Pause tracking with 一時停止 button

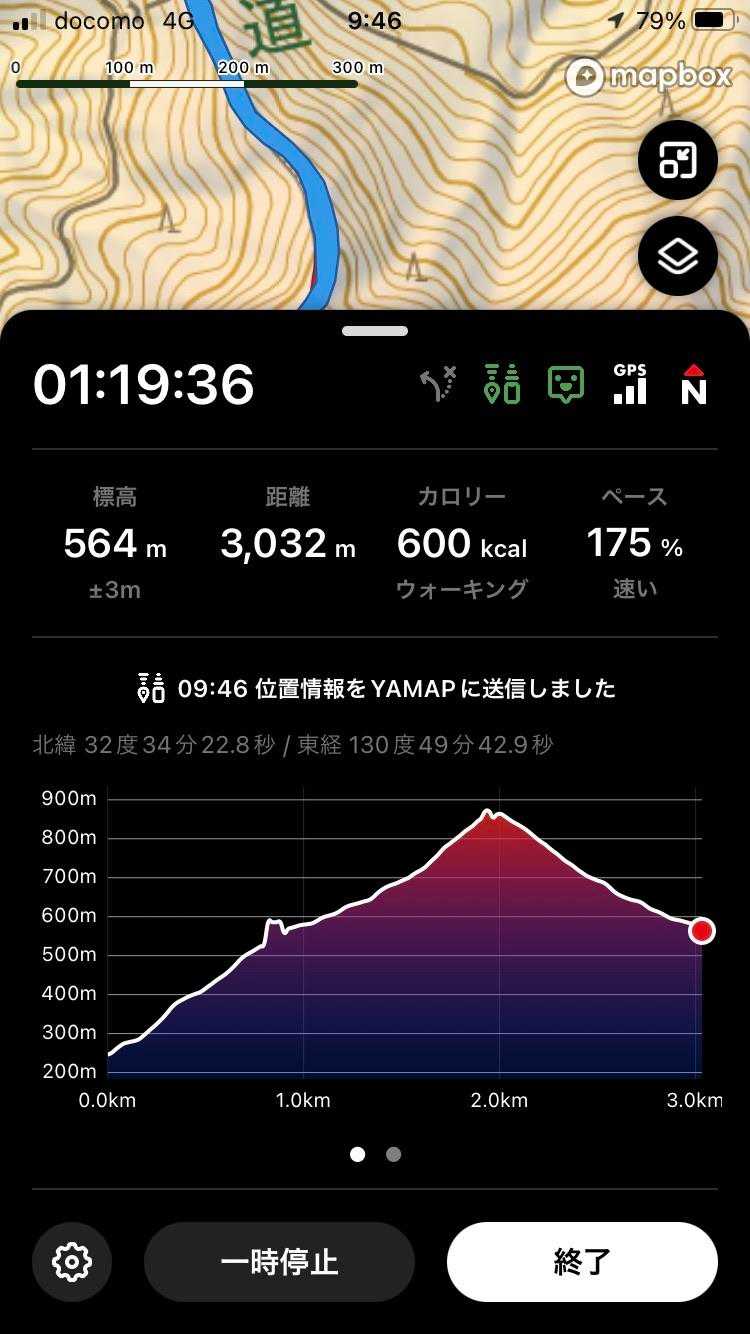(279, 1261)
